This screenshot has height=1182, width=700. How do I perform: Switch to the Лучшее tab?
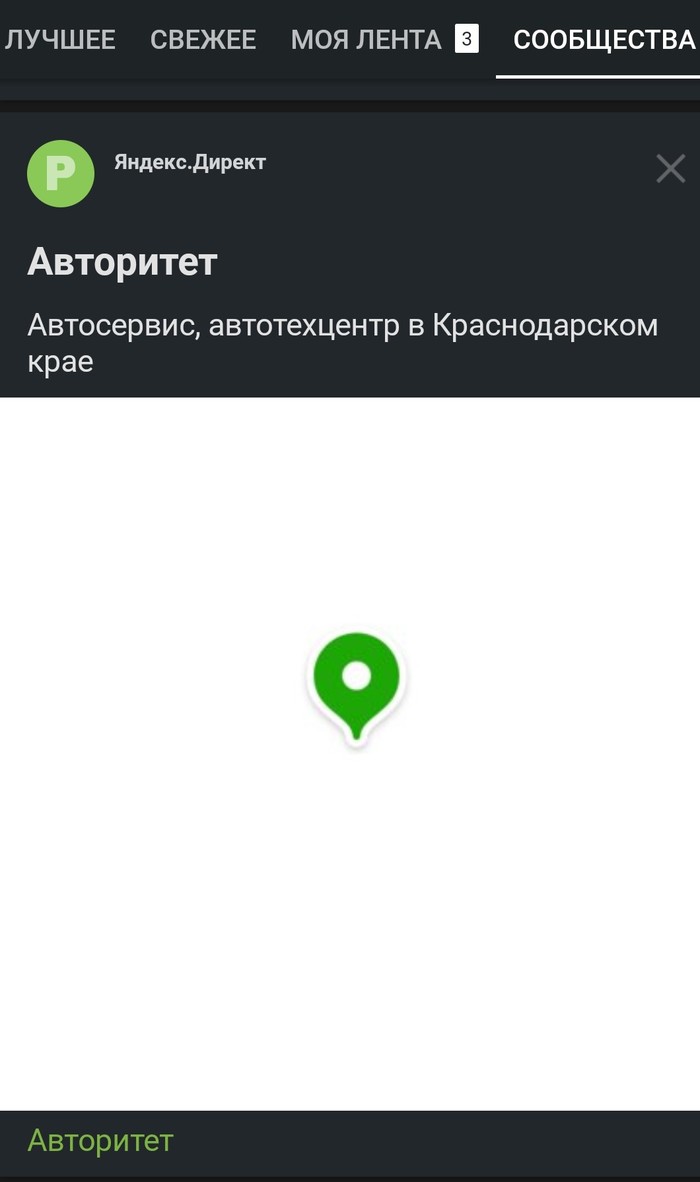coord(58,40)
